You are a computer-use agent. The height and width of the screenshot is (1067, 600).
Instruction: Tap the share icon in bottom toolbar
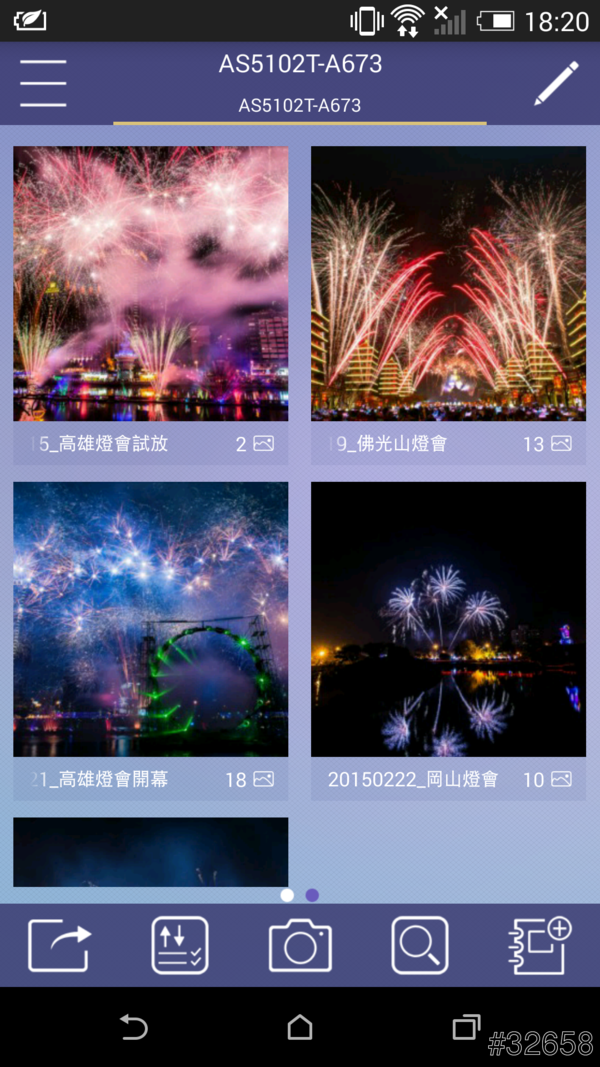click(x=59, y=945)
